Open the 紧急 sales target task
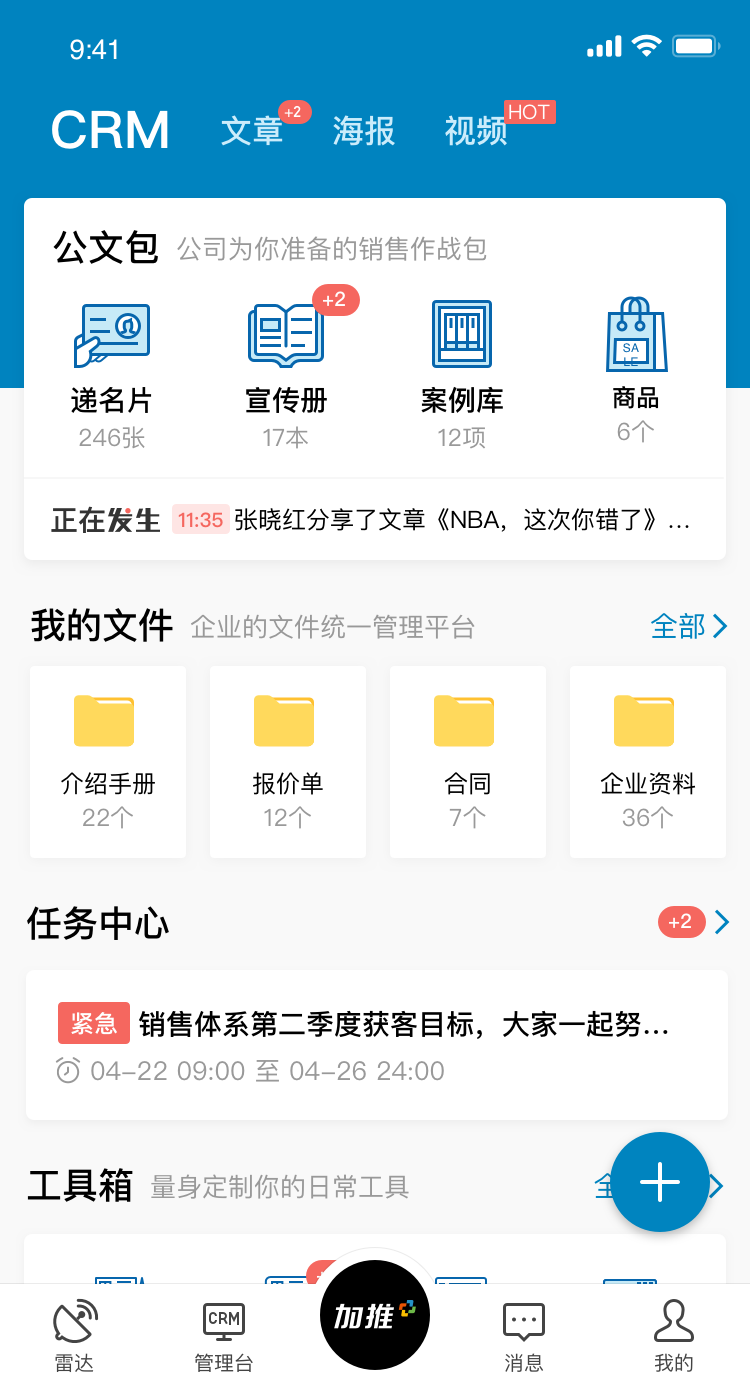The image size is (750, 1382). click(377, 1045)
